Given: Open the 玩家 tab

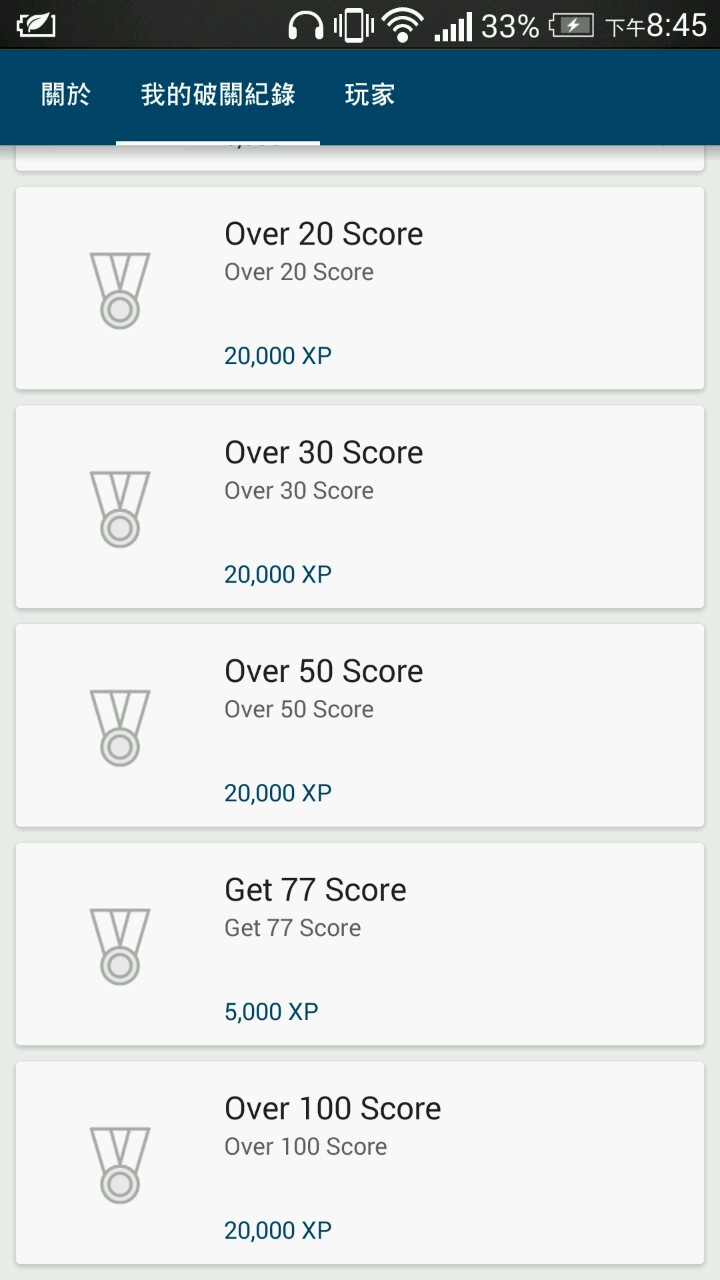Looking at the screenshot, I should click(x=370, y=96).
